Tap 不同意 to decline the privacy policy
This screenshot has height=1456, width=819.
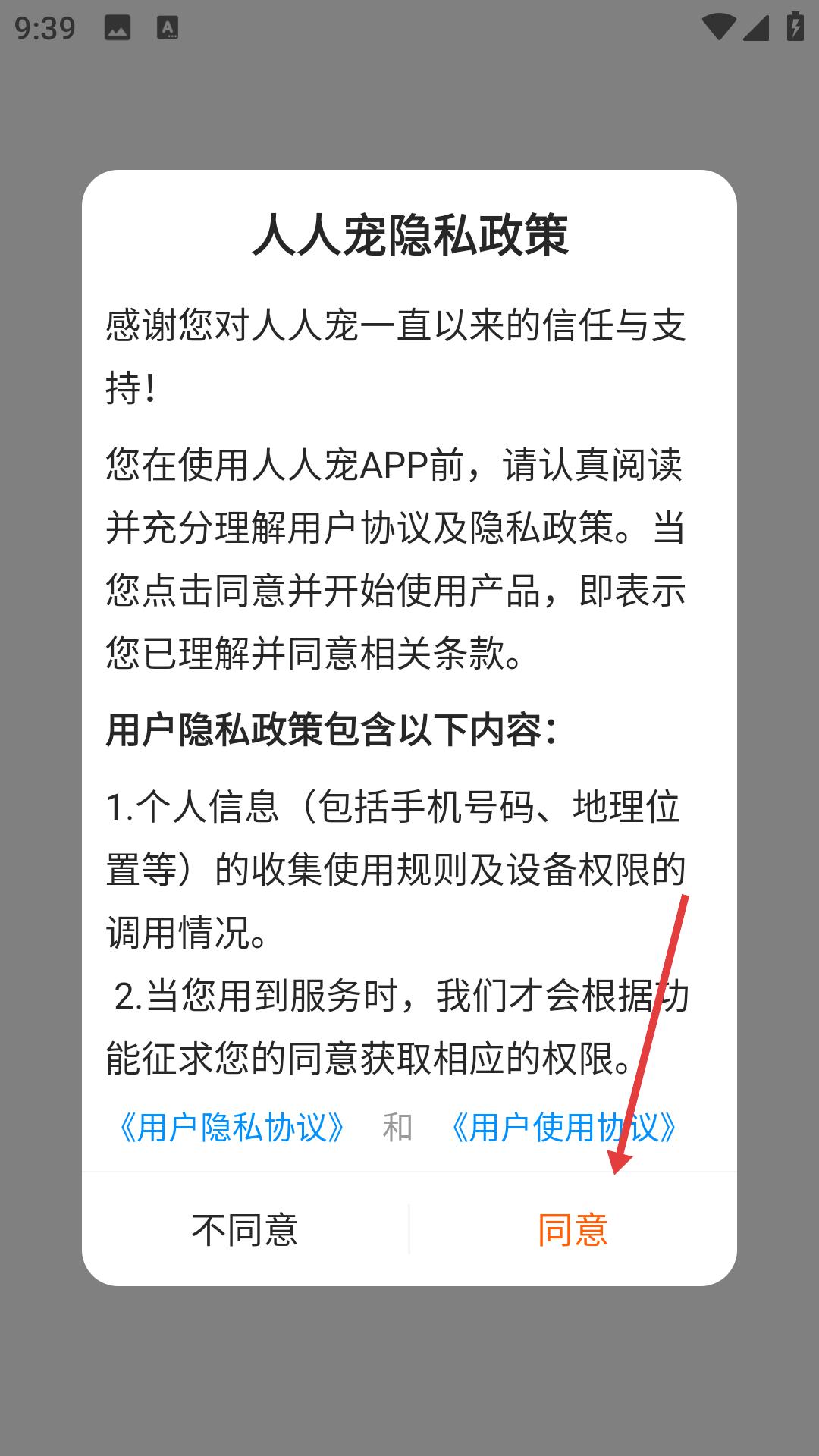point(245,1229)
